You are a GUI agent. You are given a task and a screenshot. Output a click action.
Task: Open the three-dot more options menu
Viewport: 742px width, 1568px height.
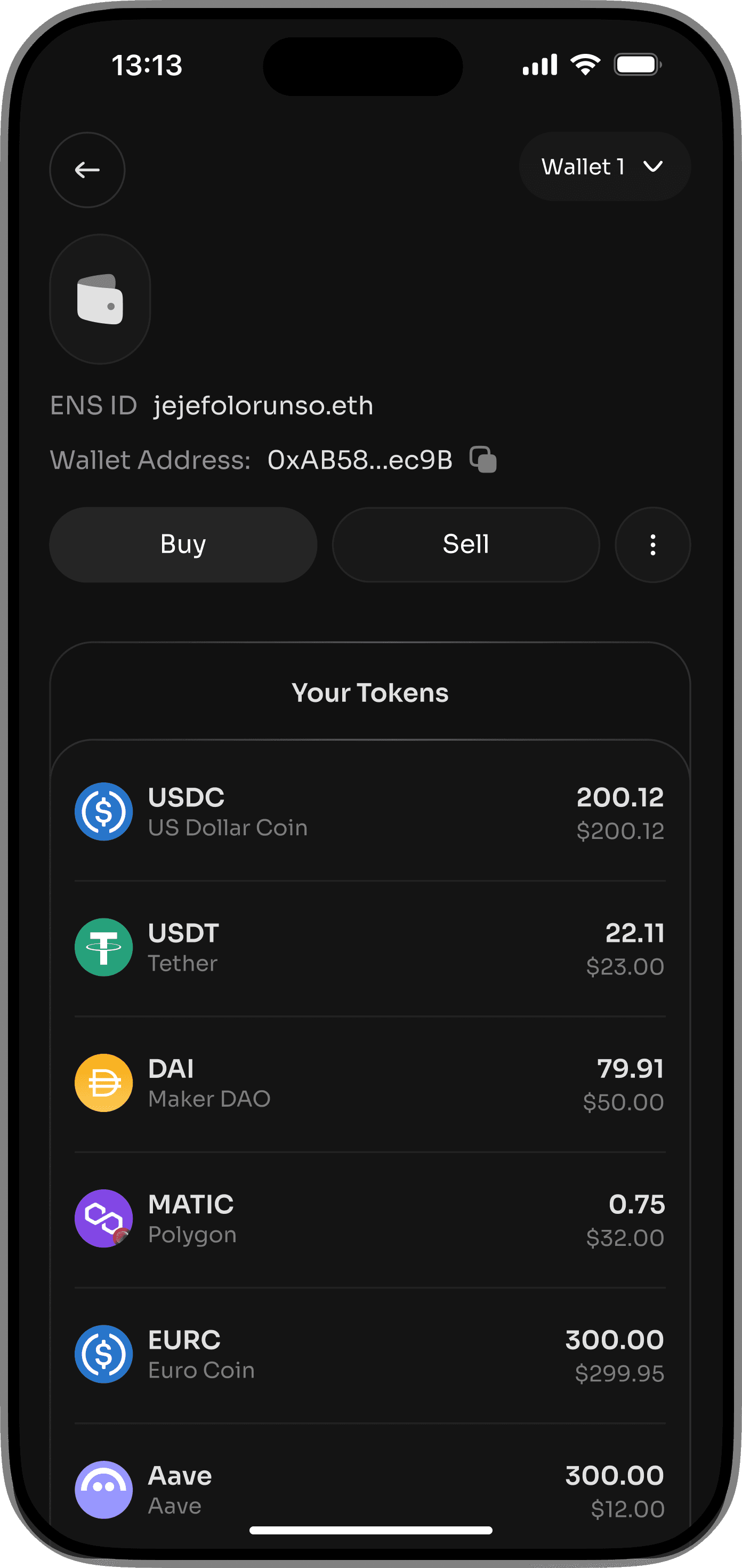(652, 545)
